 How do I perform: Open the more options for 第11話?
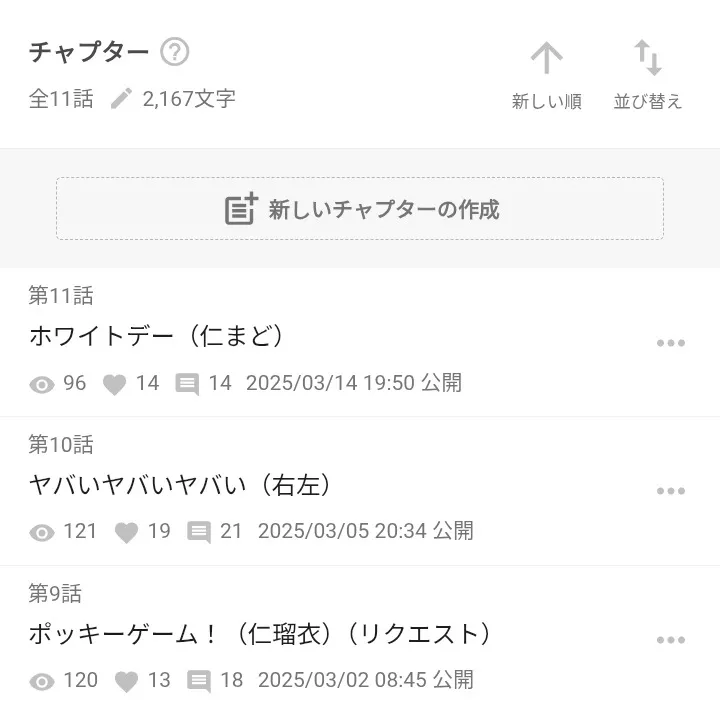(x=670, y=343)
